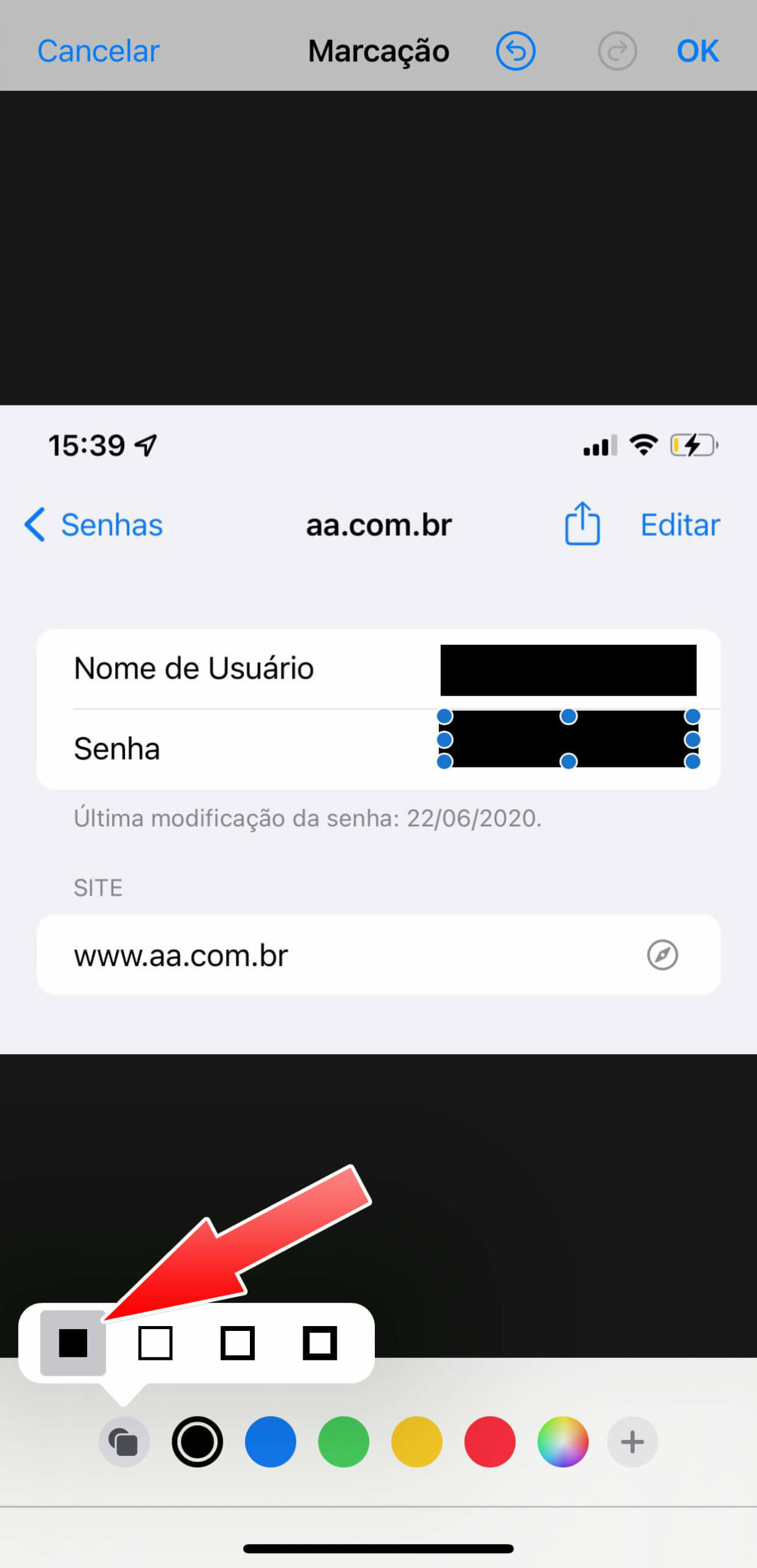Select the black rectangle covering Nome de Usuário
The image size is (757, 1568).
tap(568, 670)
